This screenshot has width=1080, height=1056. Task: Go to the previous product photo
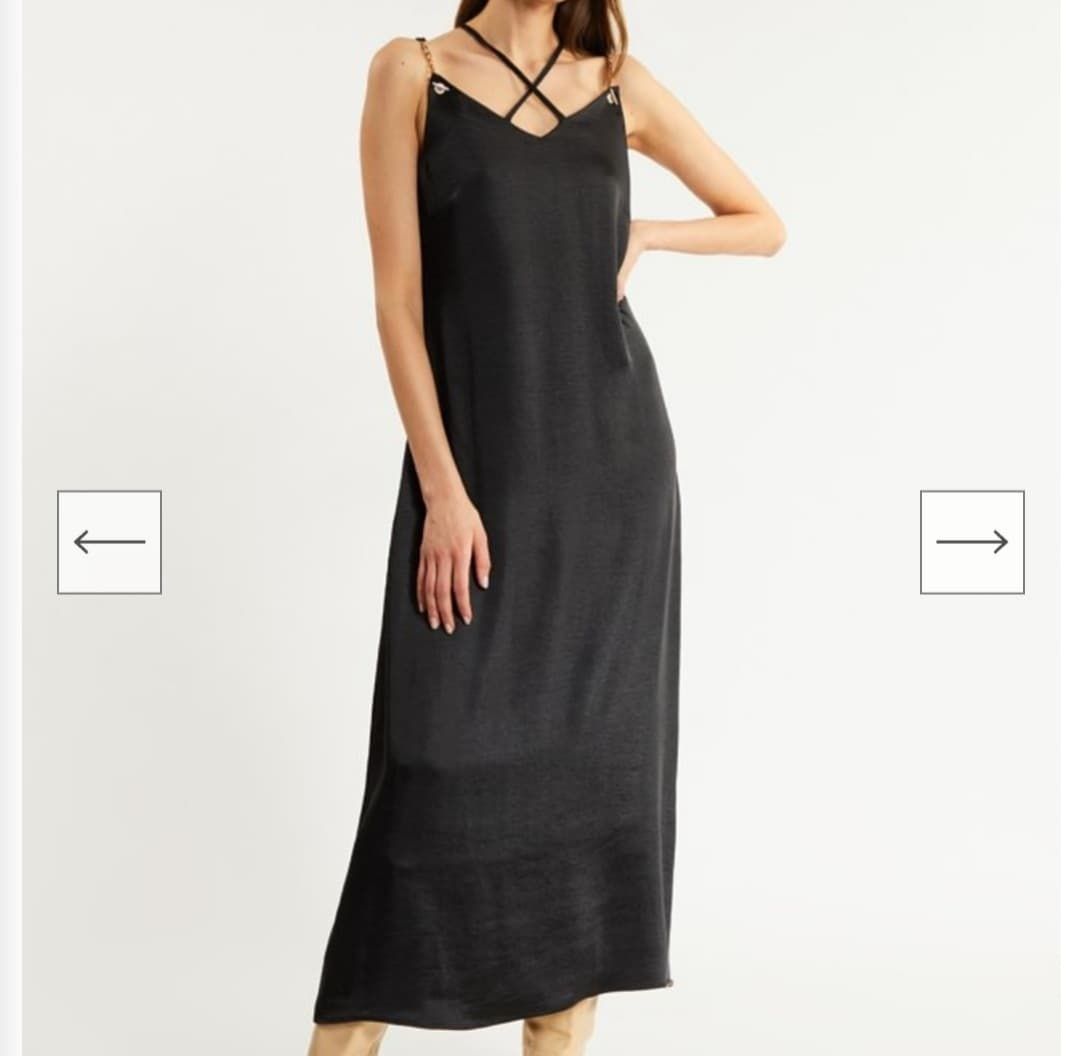(109, 542)
